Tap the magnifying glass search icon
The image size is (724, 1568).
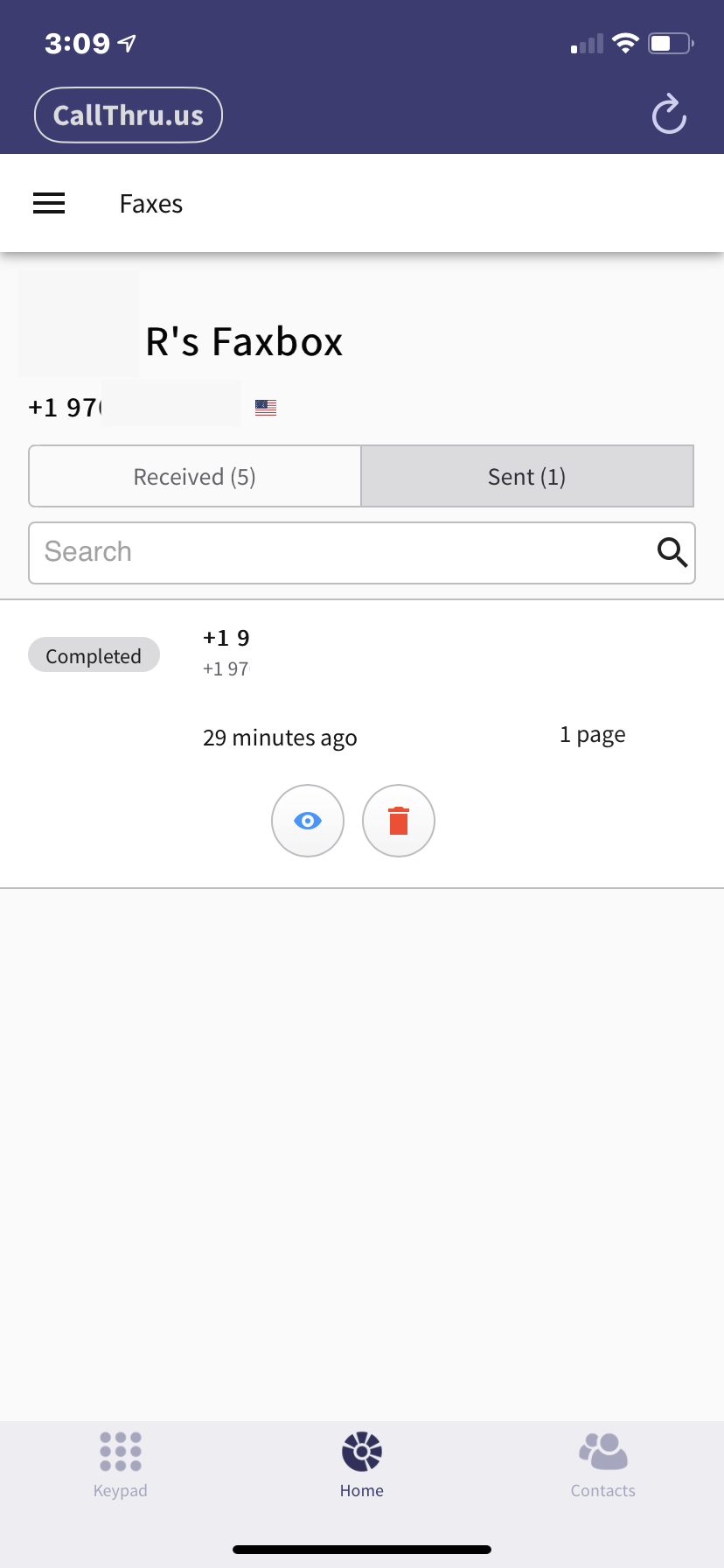coord(672,552)
